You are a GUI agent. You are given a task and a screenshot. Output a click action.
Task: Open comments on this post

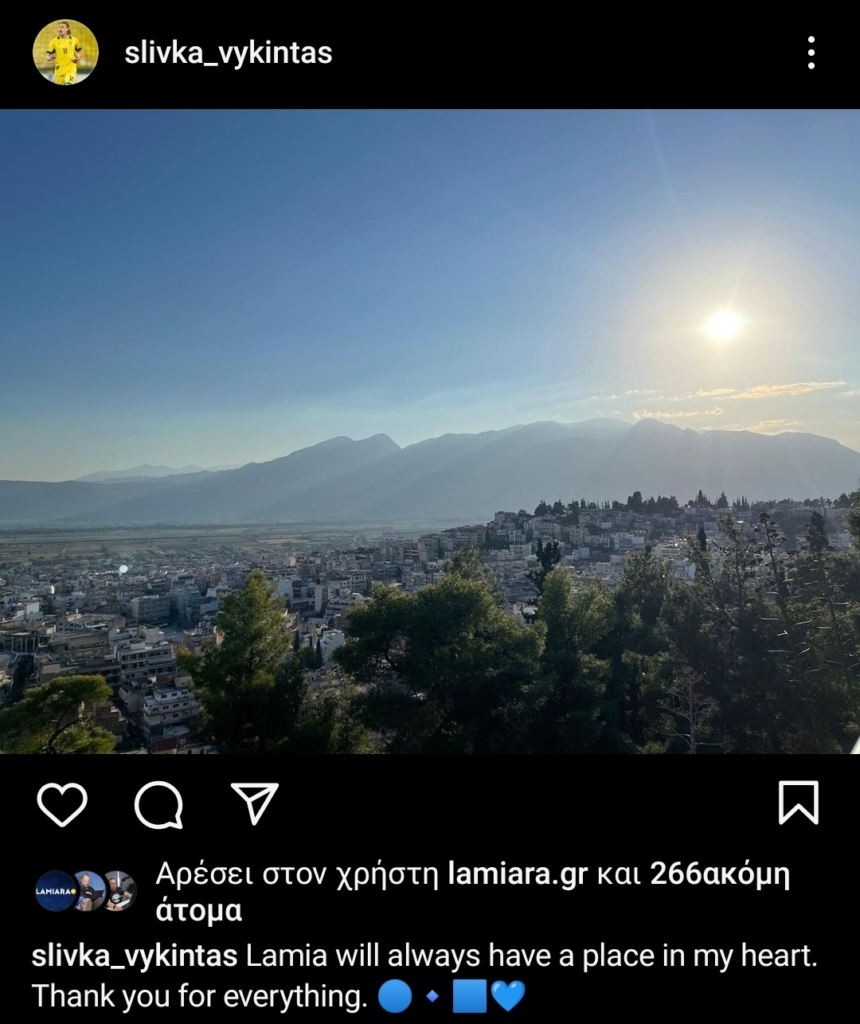[x=158, y=804]
